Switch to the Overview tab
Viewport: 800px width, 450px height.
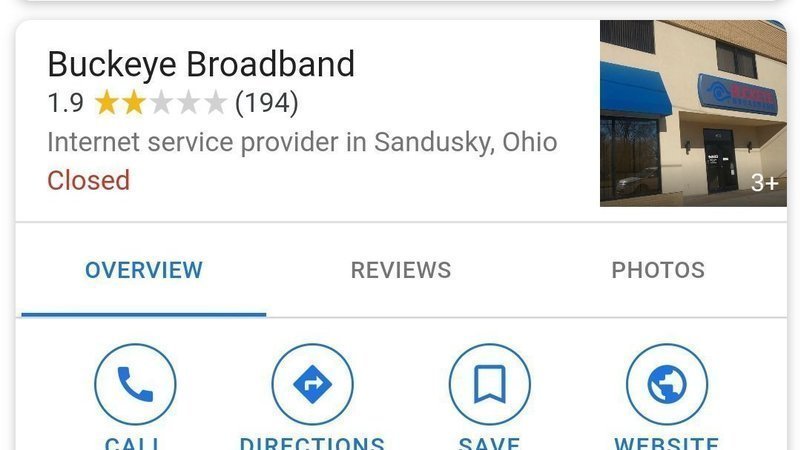(143, 270)
